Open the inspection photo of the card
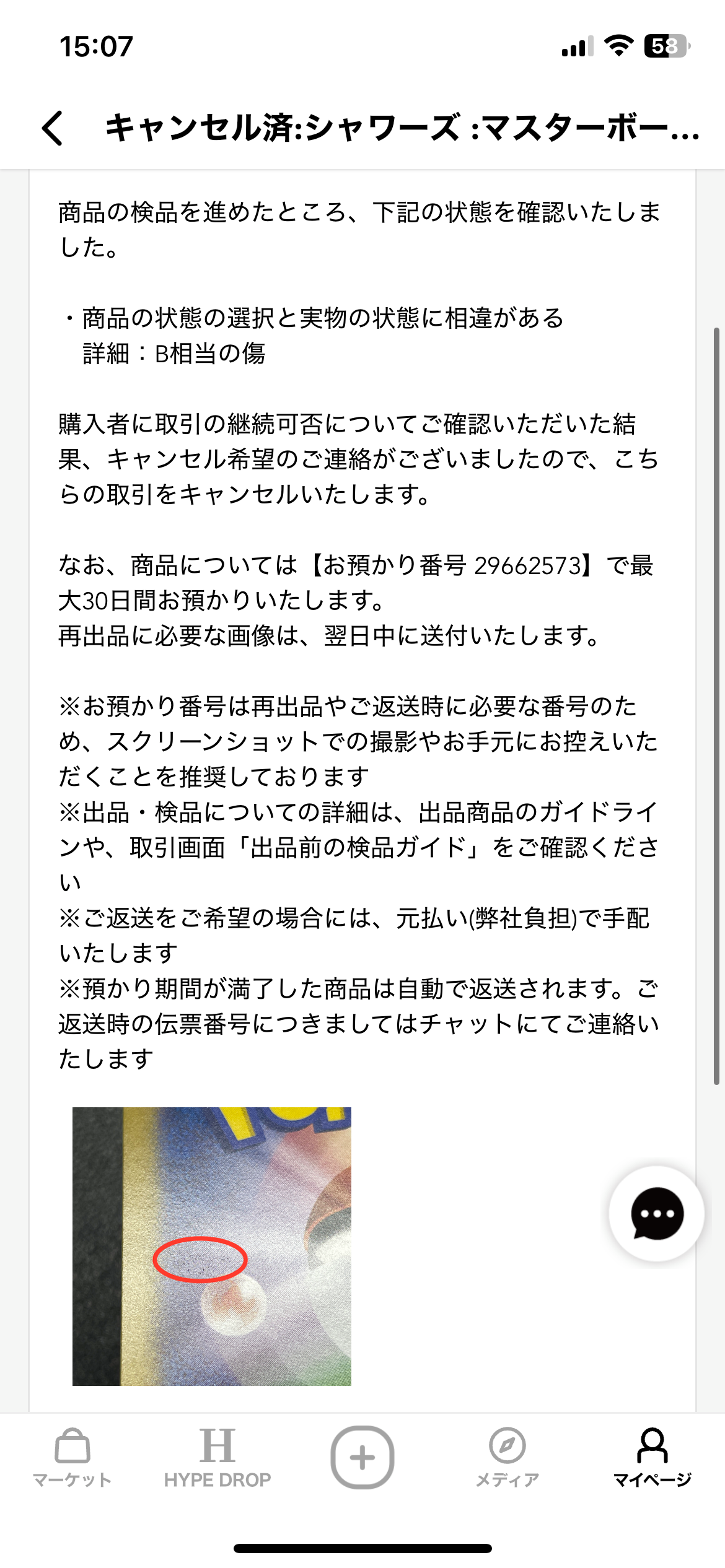The width and height of the screenshot is (725, 1568). point(212,1246)
